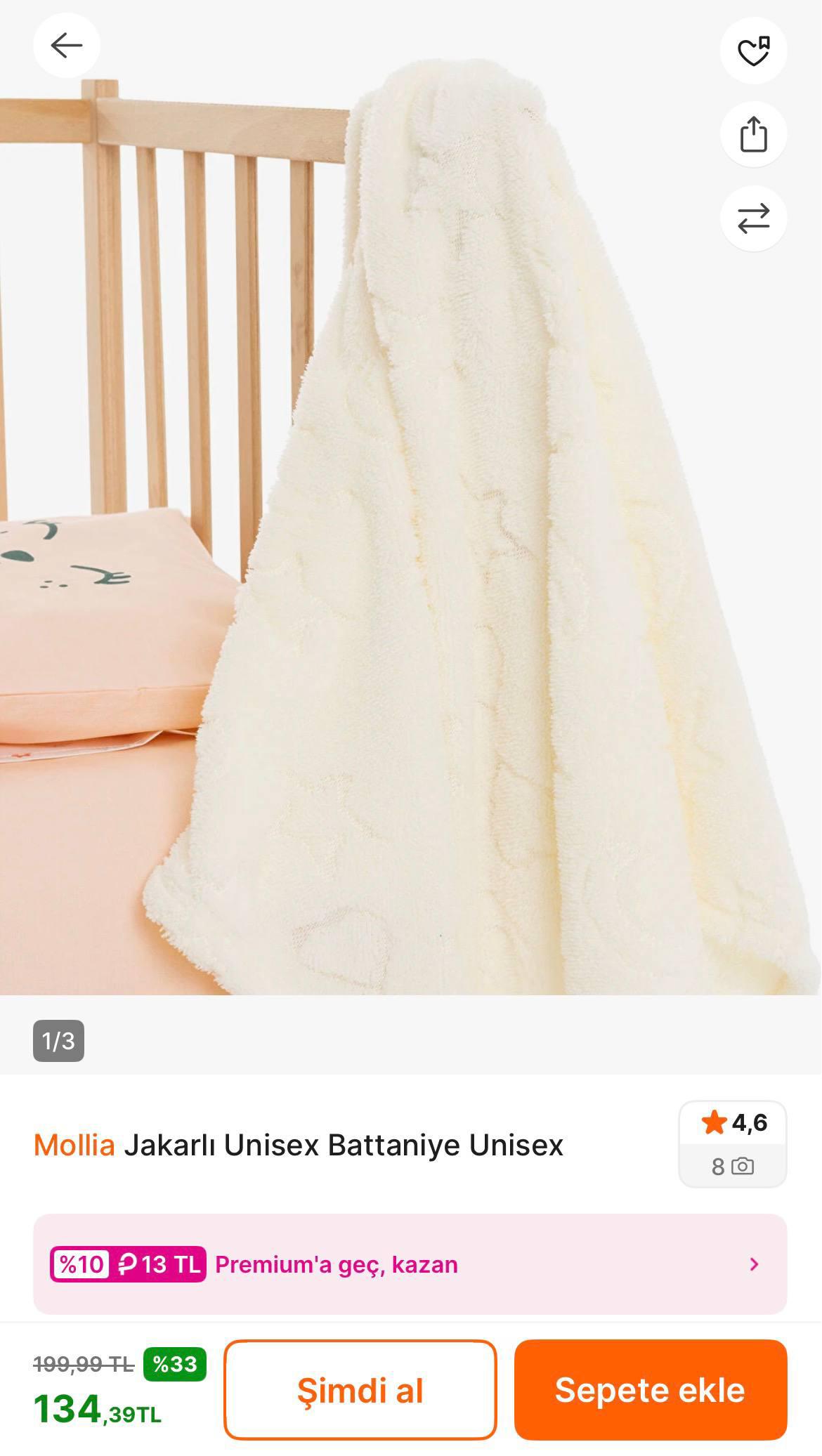This screenshot has height=1456, width=822.
Task: Open the Premium'a geç, kazan banner
Action: tap(410, 1264)
